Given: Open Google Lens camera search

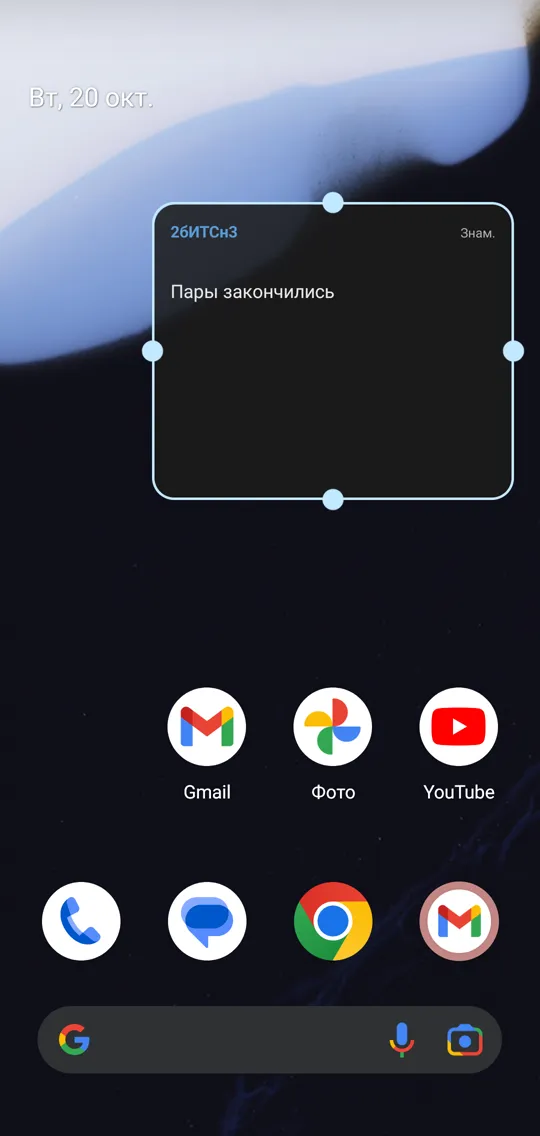Looking at the screenshot, I should (465, 1041).
